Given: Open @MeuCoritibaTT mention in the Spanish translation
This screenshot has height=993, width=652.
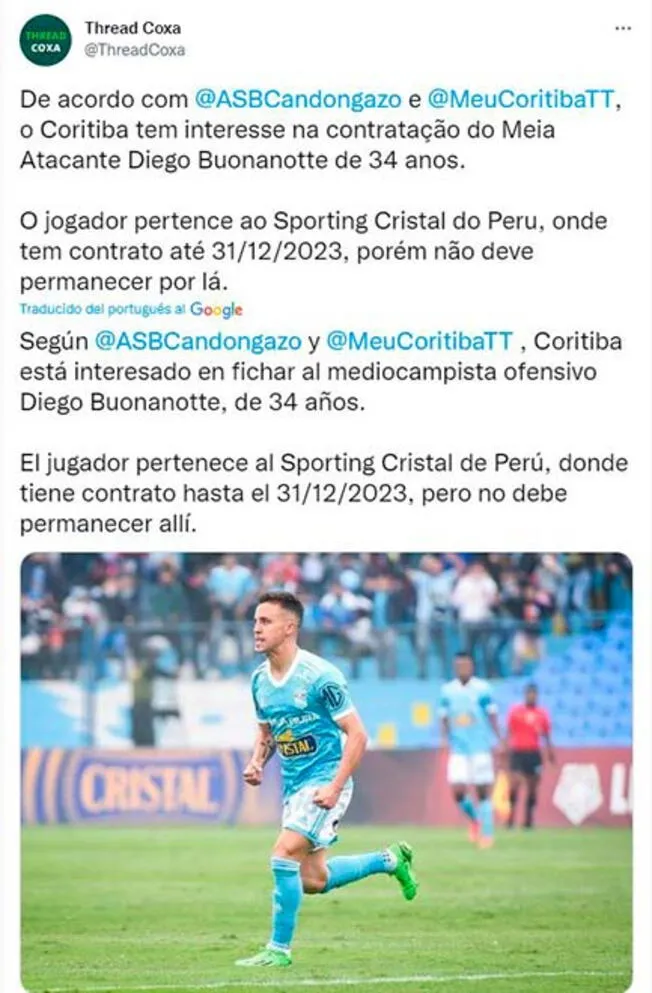Looking at the screenshot, I should [419, 341].
